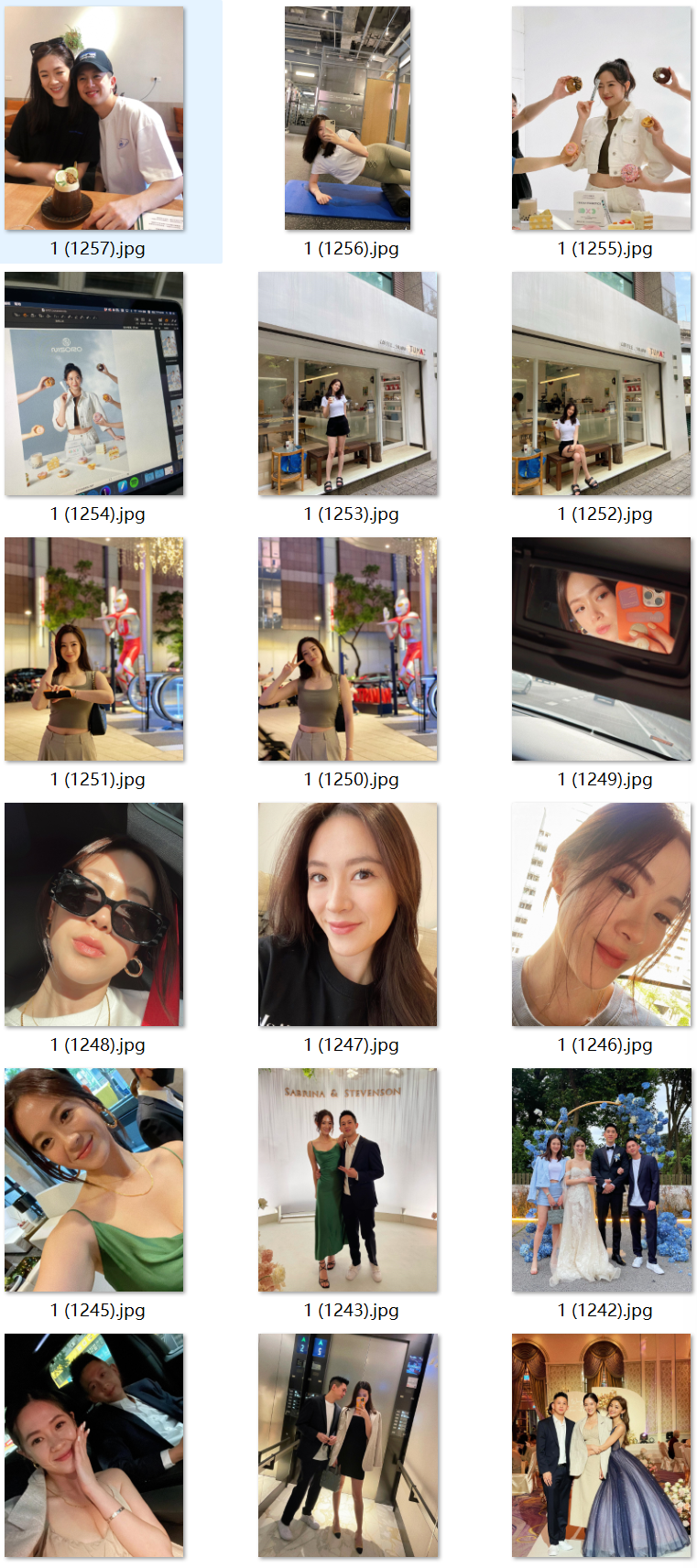This screenshot has width=697, height=1568.
Task: Tap the image 1 (1246).jpg
Action: tap(602, 915)
